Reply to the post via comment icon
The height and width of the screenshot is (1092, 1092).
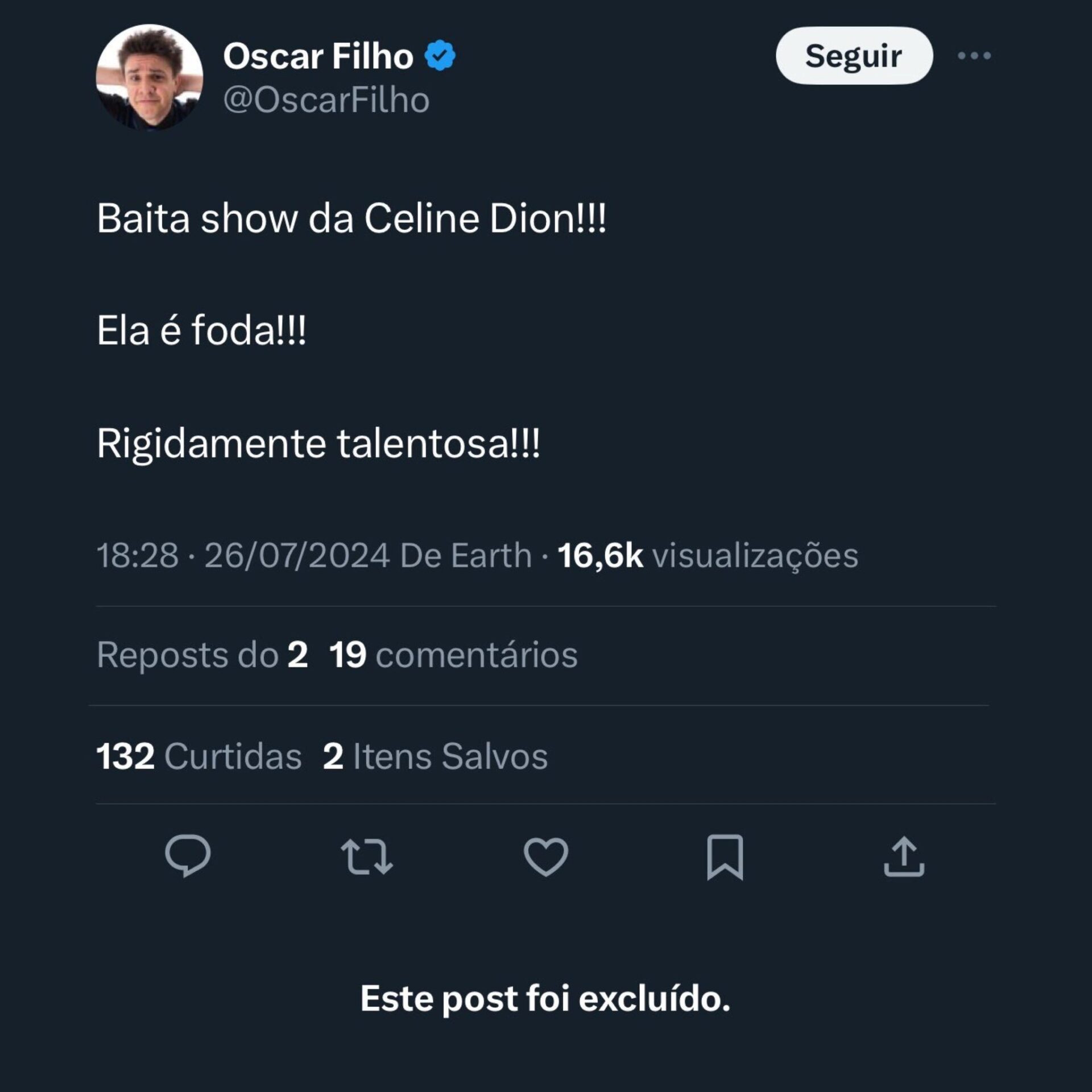tap(188, 856)
